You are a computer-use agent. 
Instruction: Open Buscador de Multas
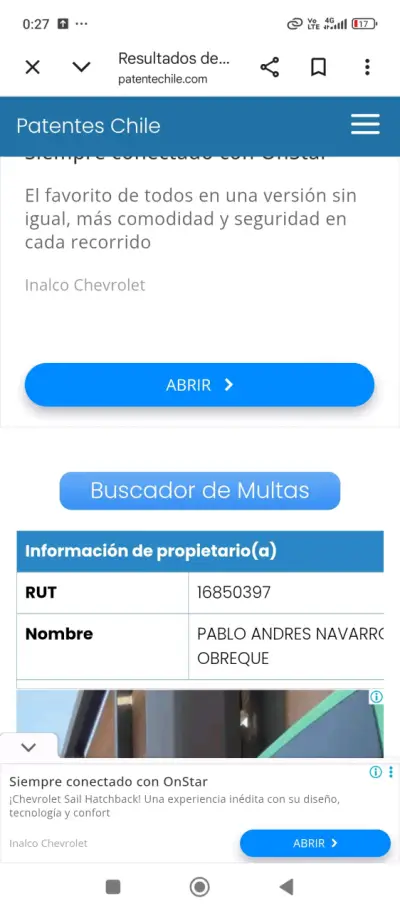[199, 491]
